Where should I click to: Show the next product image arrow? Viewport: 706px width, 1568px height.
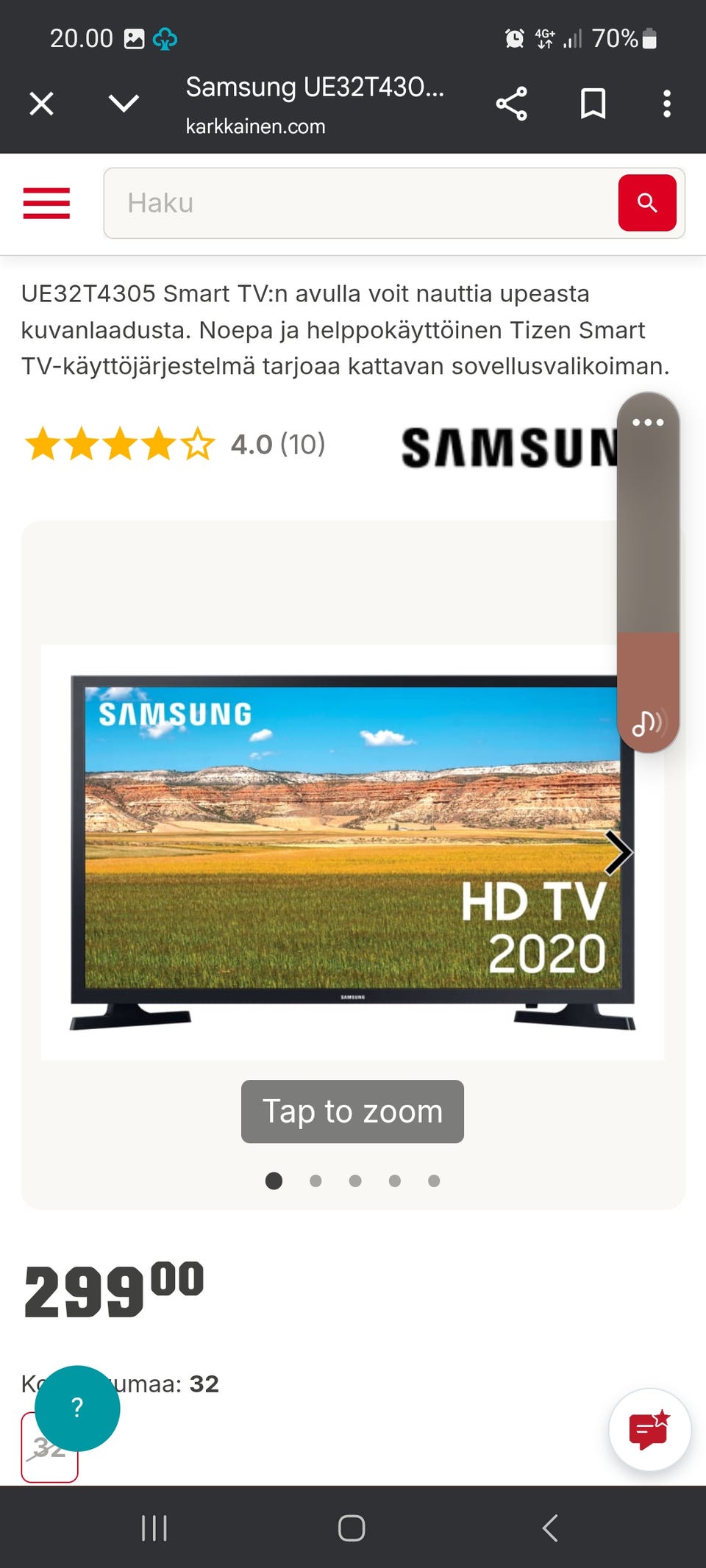click(x=618, y=853)
